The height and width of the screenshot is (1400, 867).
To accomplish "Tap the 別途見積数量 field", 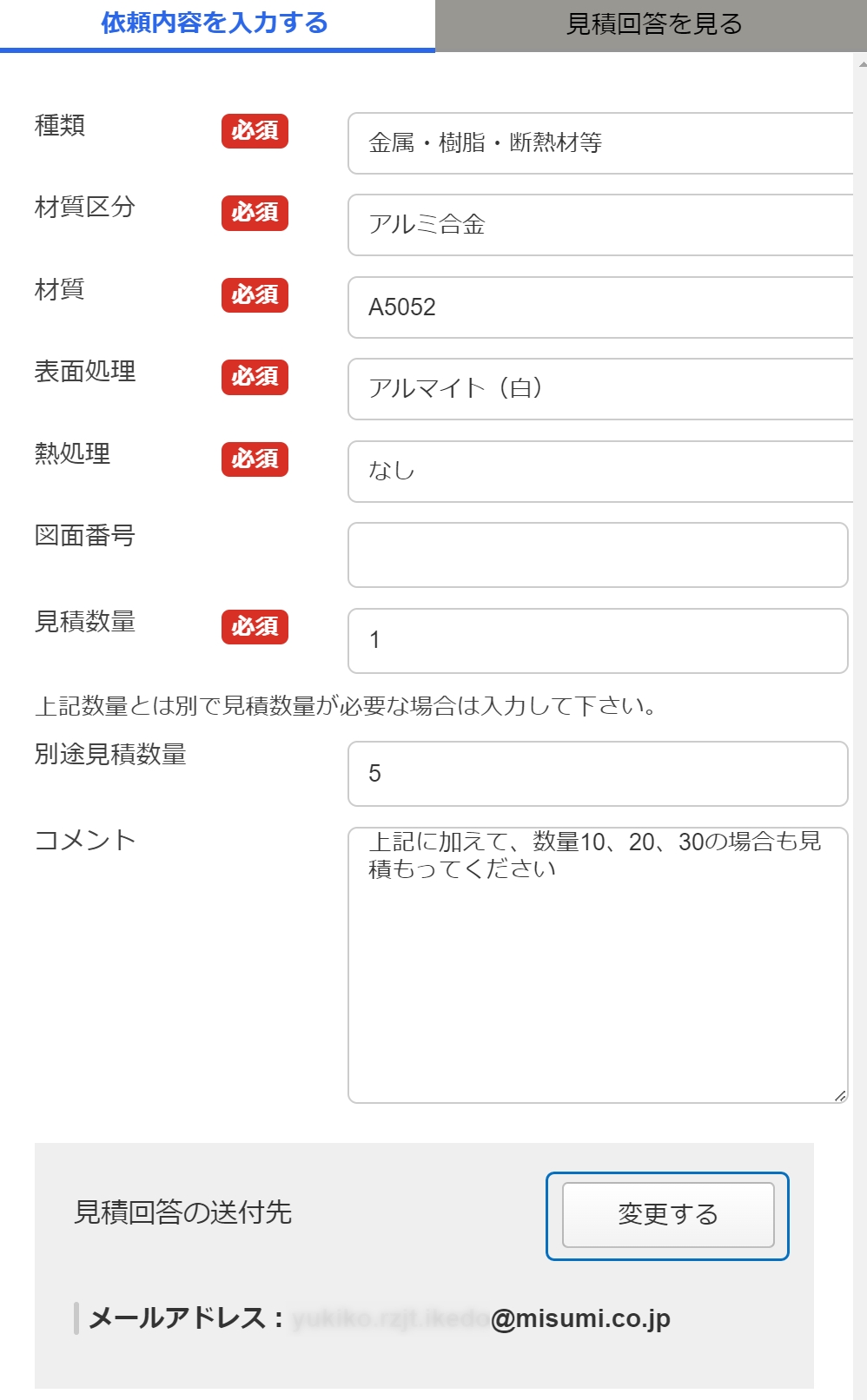I will pyautogui.click(x=598, y=774).
